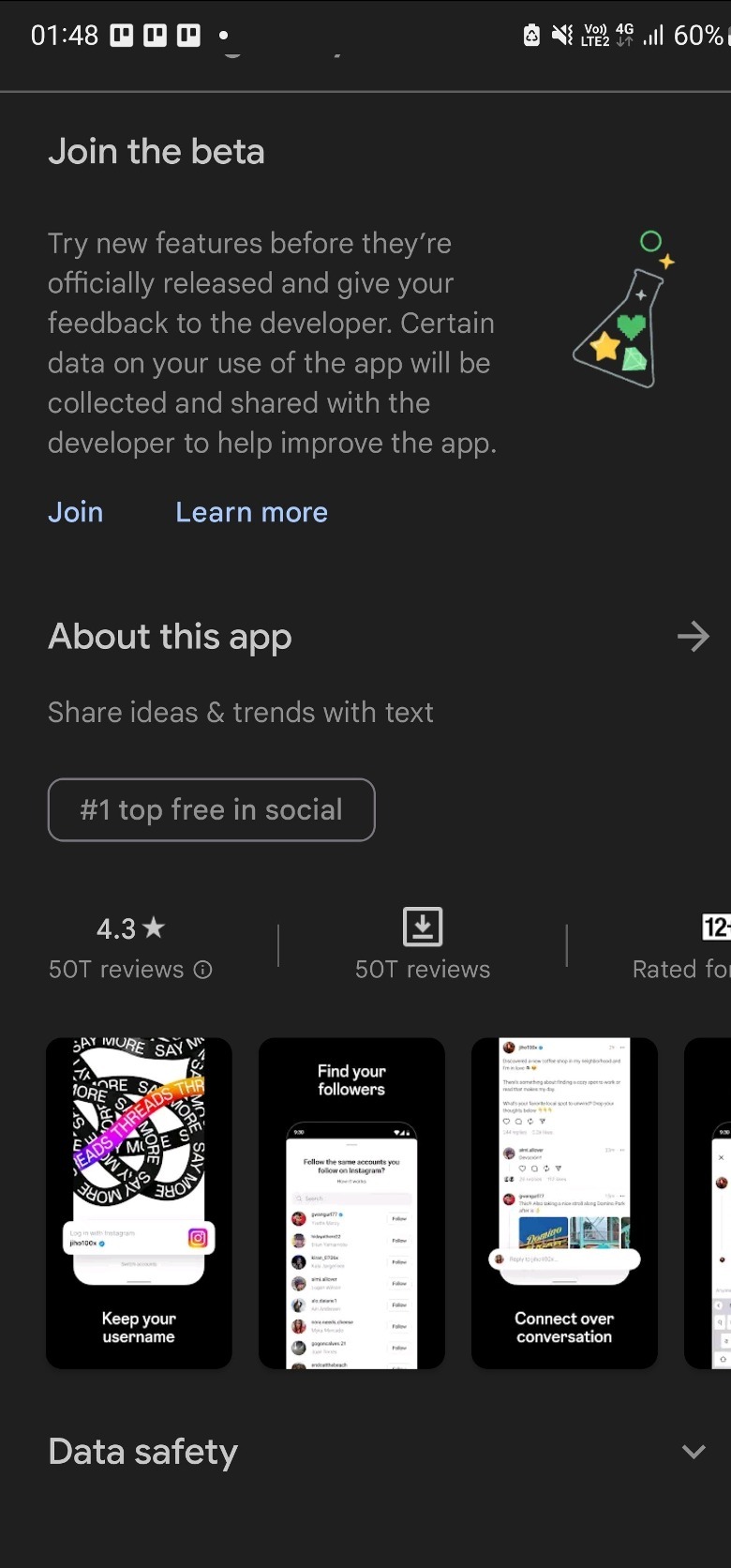Open Learn more about the beta
The width and height of the screenshot is (731, 1568).
(251, 512)
